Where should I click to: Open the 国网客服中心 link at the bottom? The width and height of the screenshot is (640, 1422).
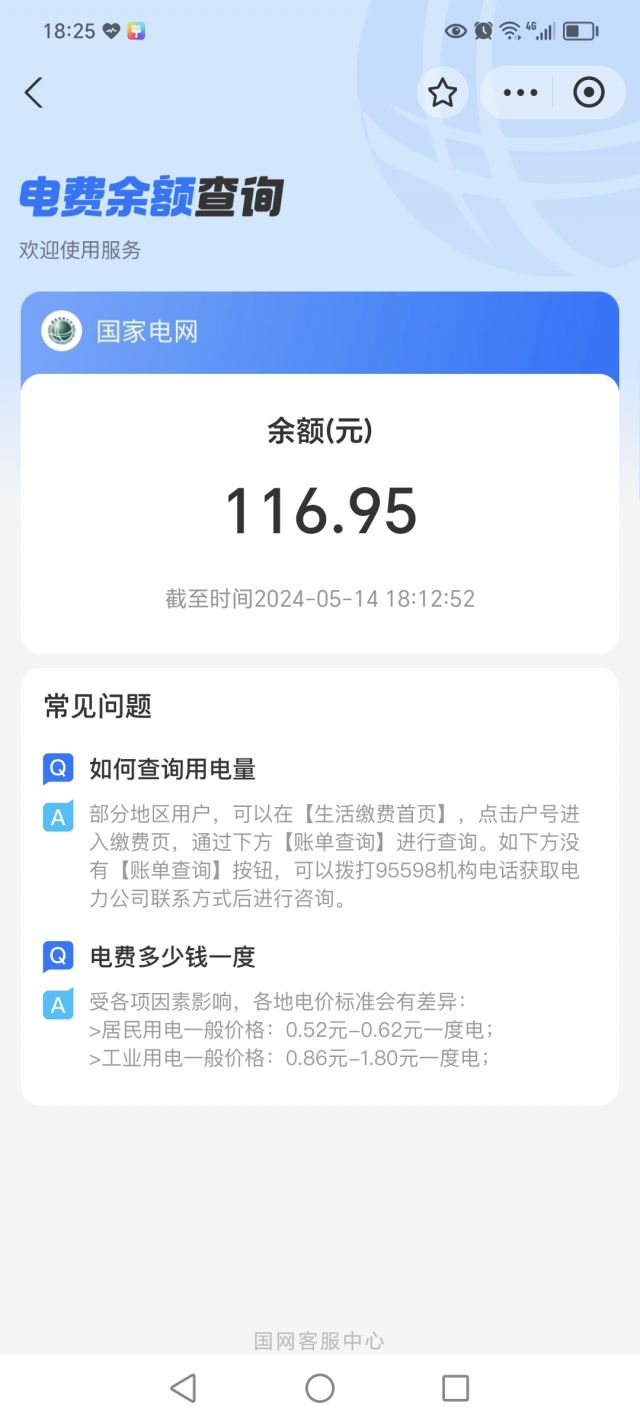click(x=319, y=1341)
